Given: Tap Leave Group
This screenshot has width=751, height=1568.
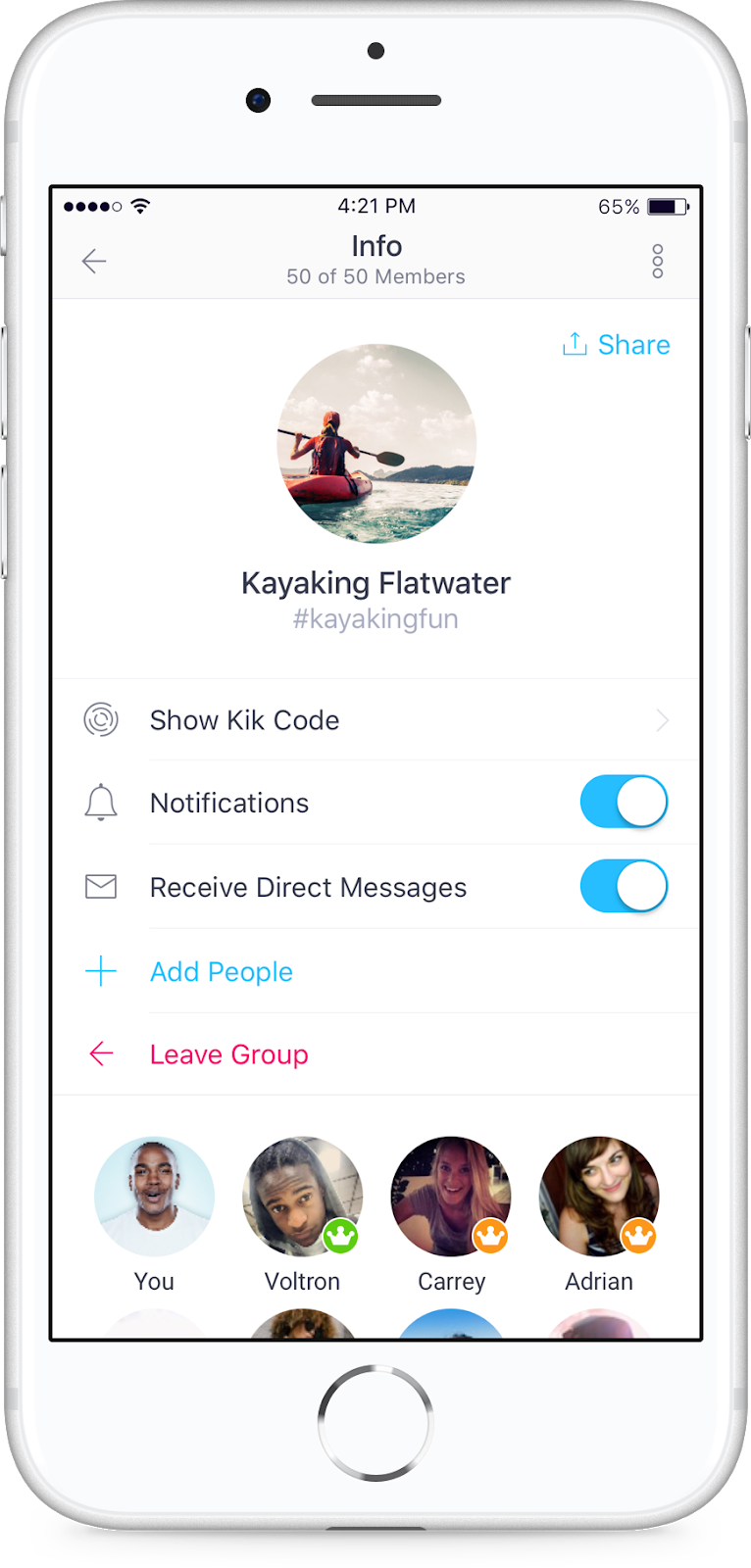Looking at the screenshot, I should [228, 1054].
